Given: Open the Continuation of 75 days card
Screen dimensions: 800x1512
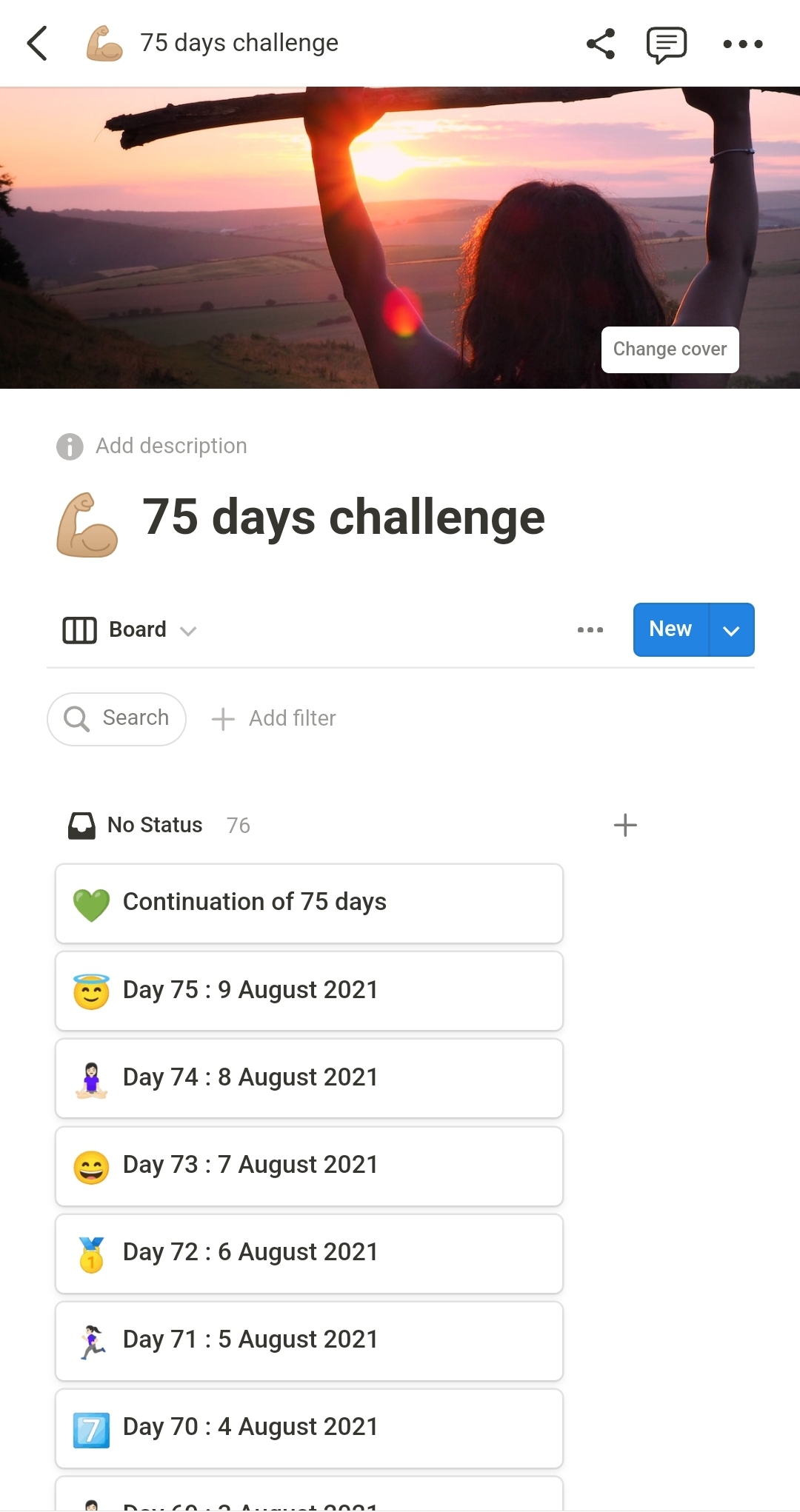Looking at the screenshot, I should point(310,903).
